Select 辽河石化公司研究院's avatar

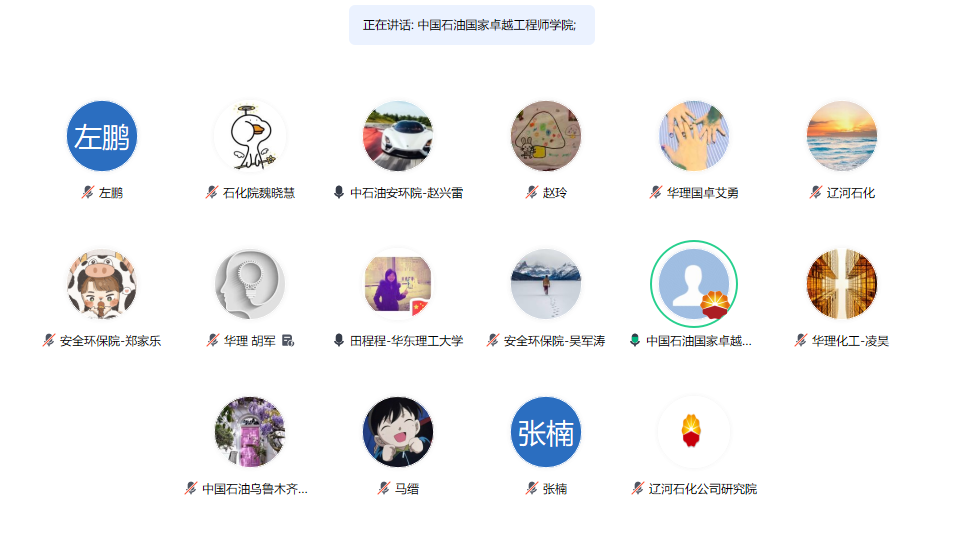(x=694, y=432)
